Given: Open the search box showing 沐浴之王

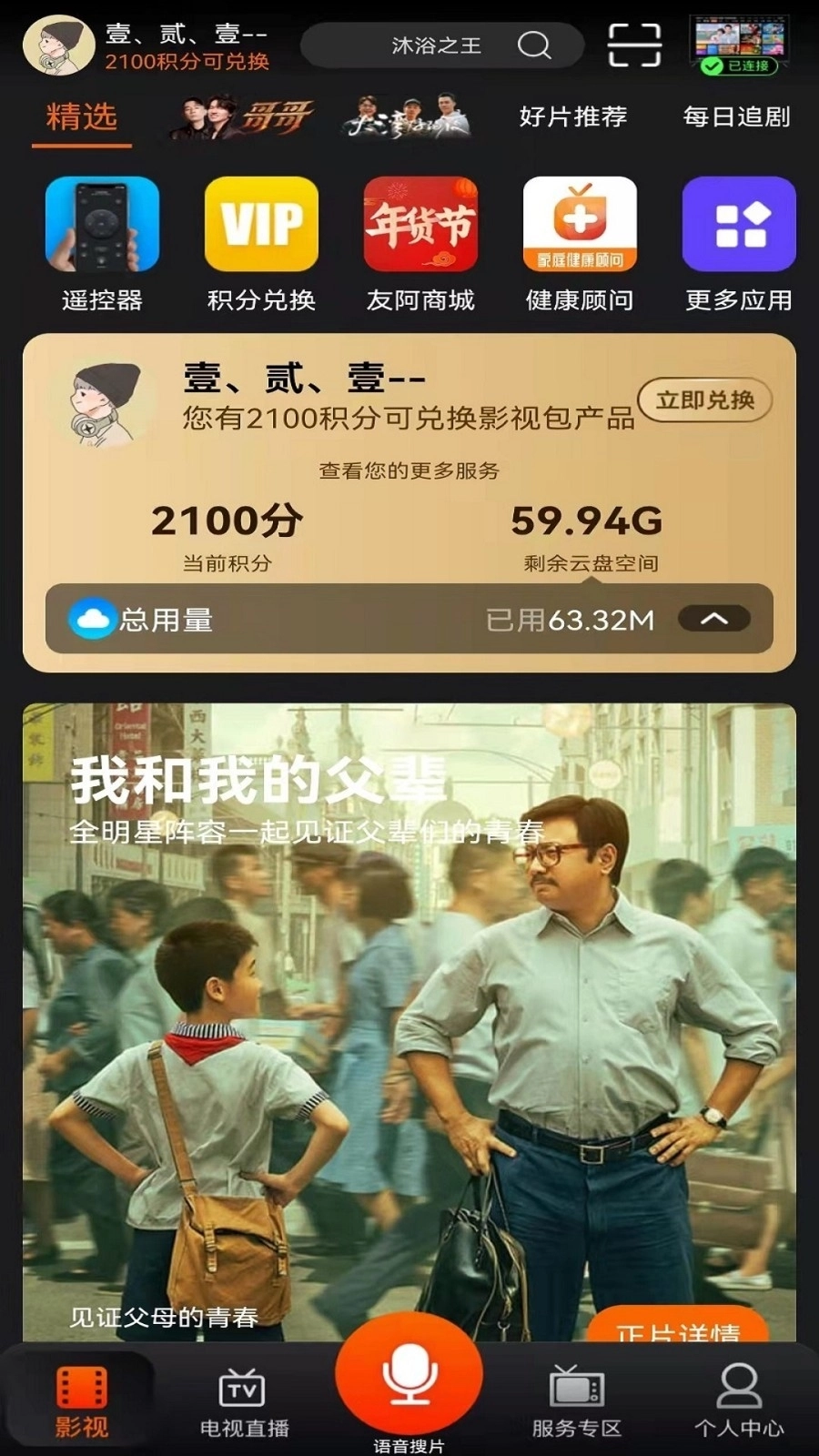Looking at the screenshot, I should pos(441,45).
